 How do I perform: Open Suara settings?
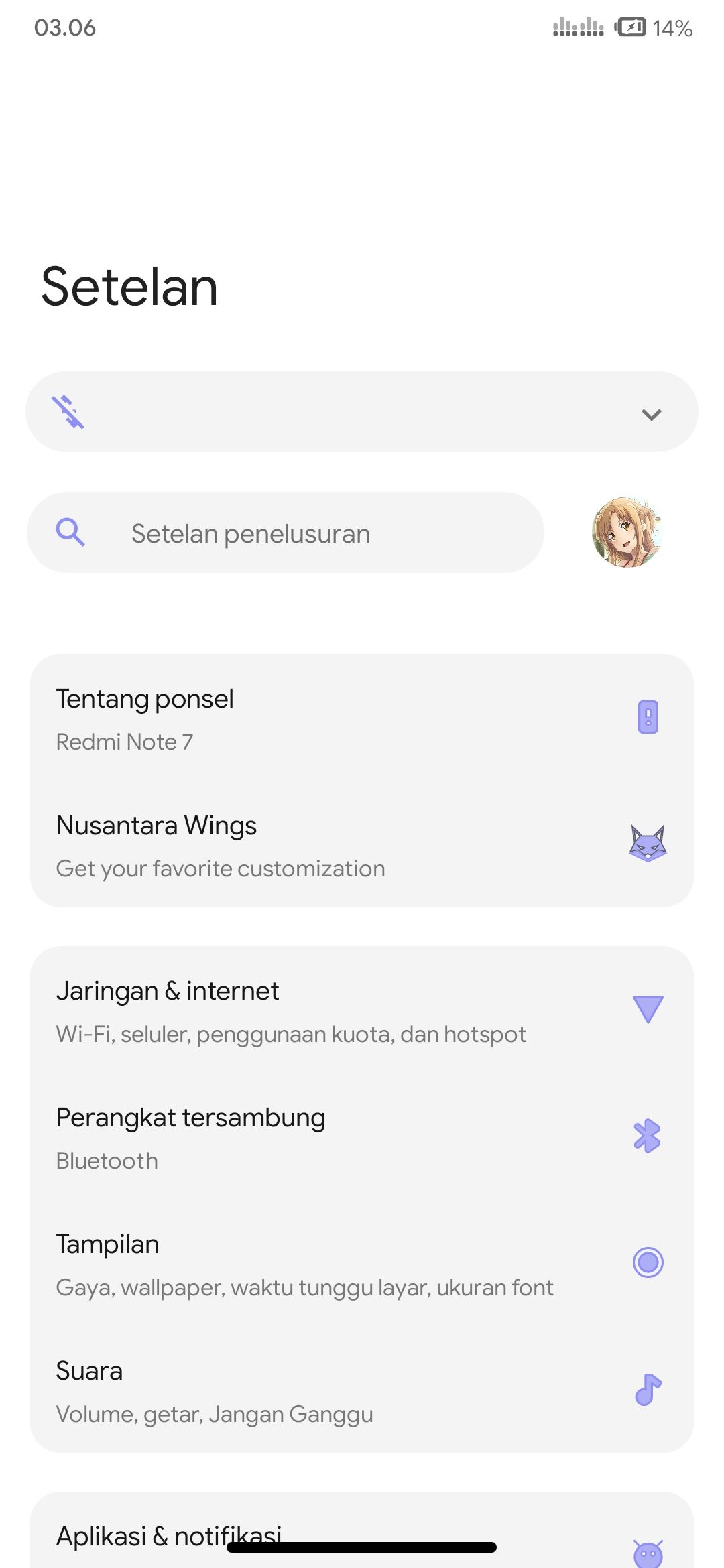[x=362, y=1391]
